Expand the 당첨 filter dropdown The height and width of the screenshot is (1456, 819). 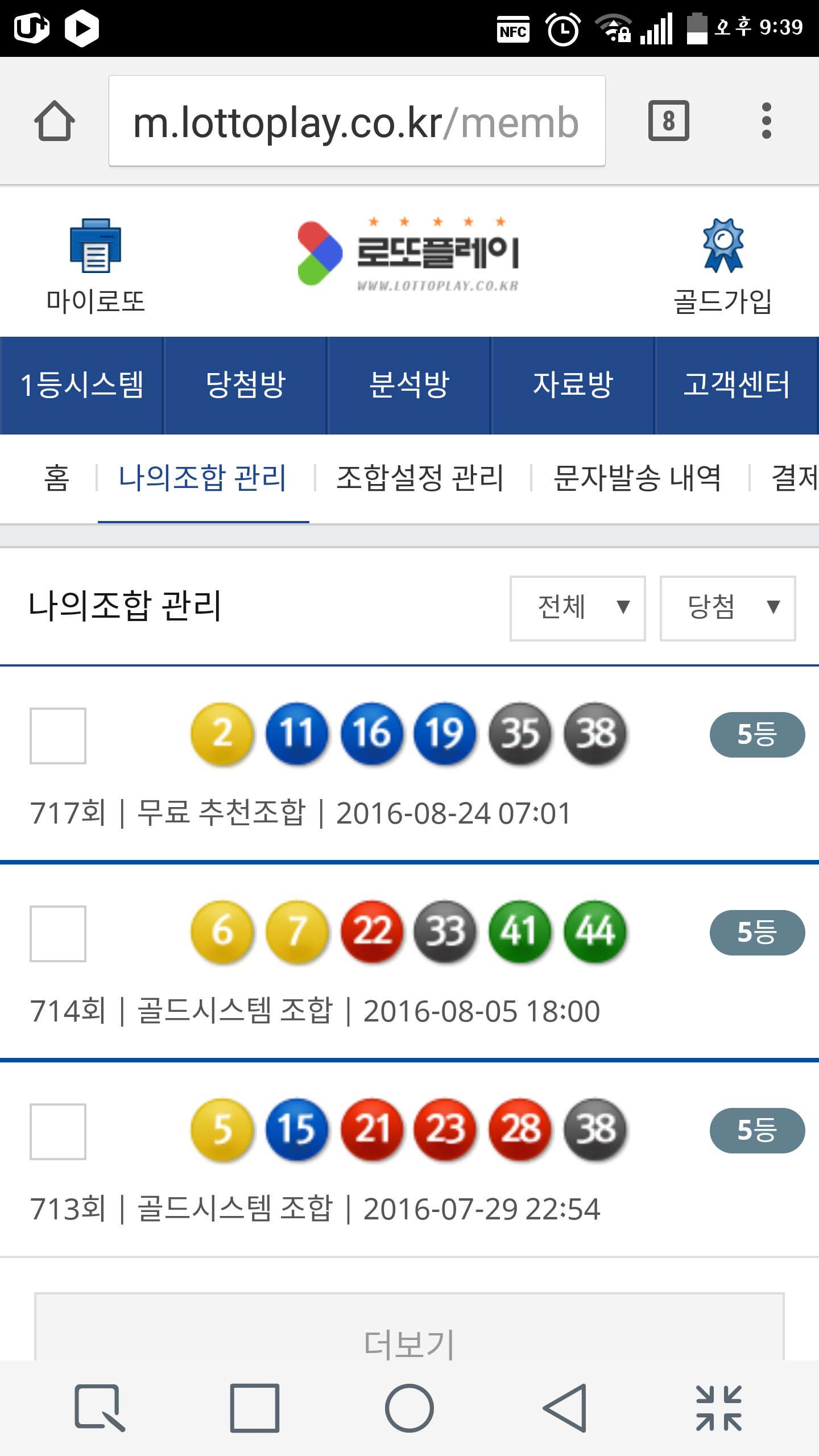click(727, 608)
